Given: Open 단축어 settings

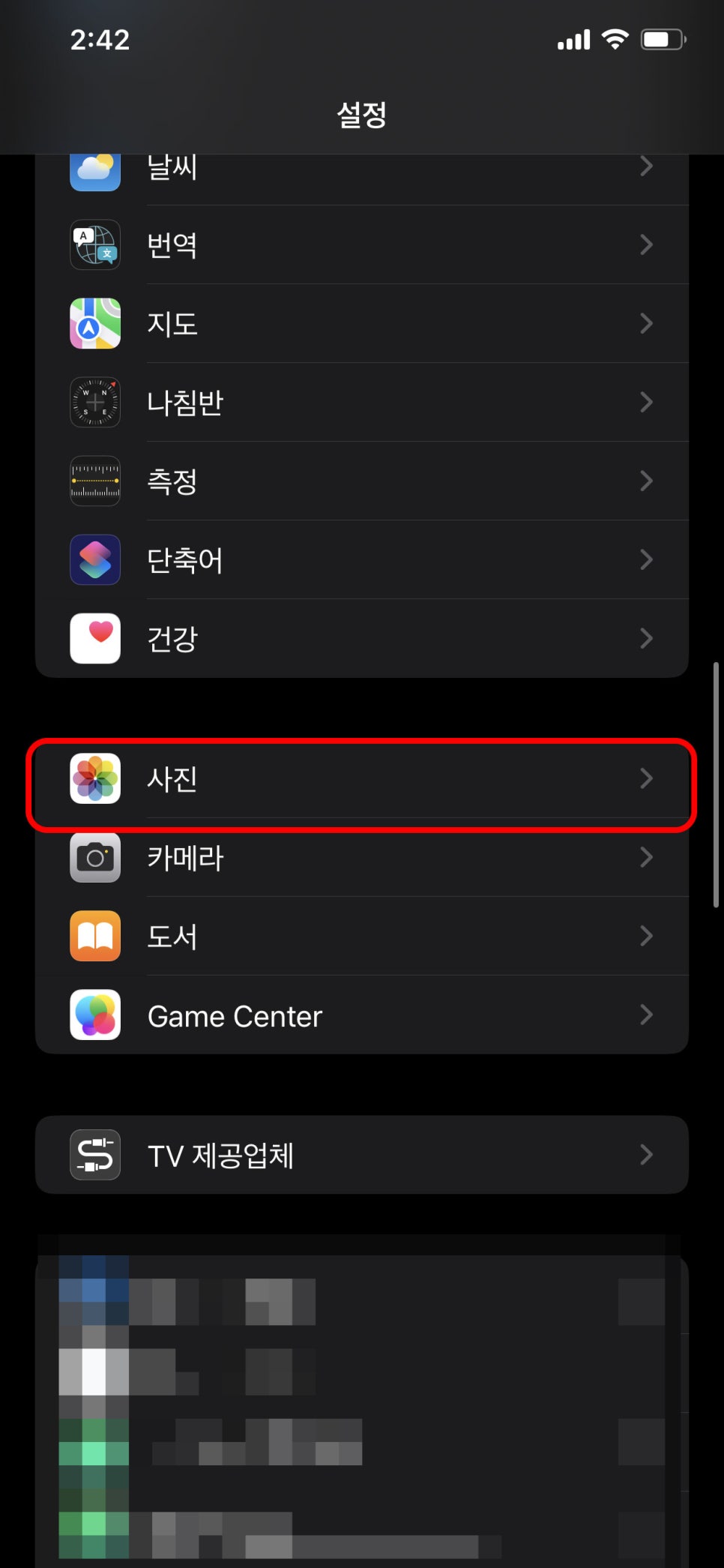Looking at the screenshot, I should click(x=362, y=559).
